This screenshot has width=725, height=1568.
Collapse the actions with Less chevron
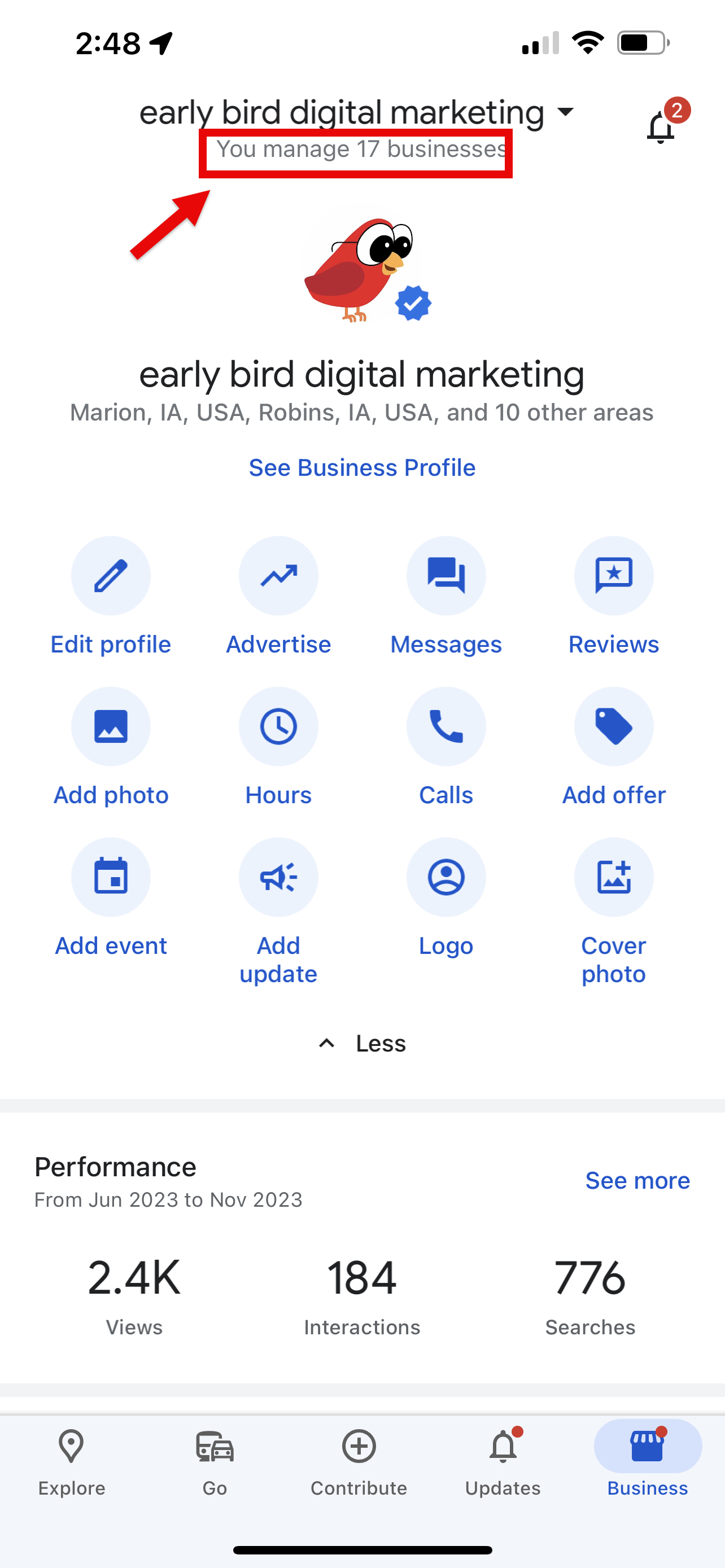[362, 1043]
